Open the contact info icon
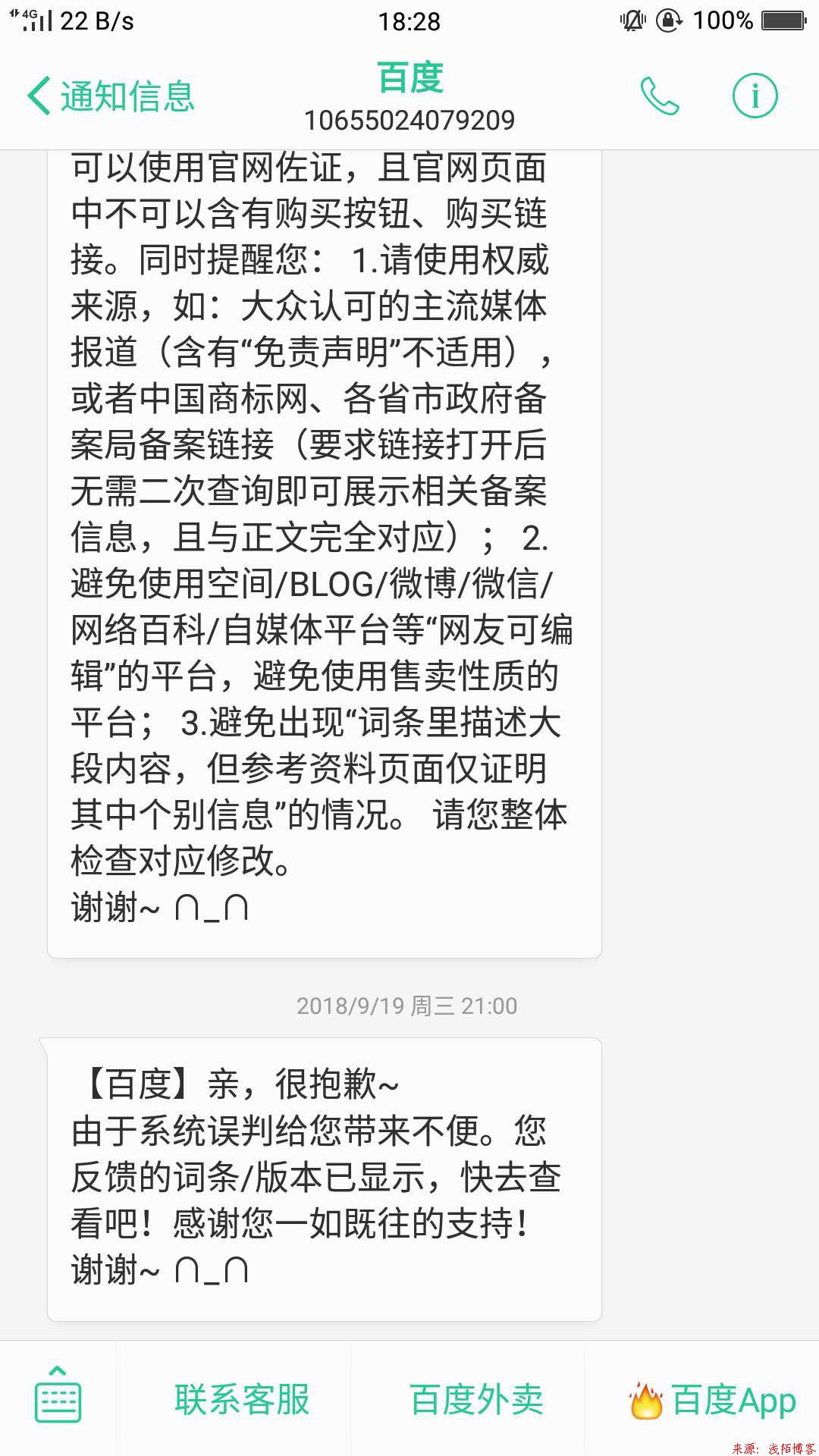This screenshot has width=819, height=1456. [755, 96]
